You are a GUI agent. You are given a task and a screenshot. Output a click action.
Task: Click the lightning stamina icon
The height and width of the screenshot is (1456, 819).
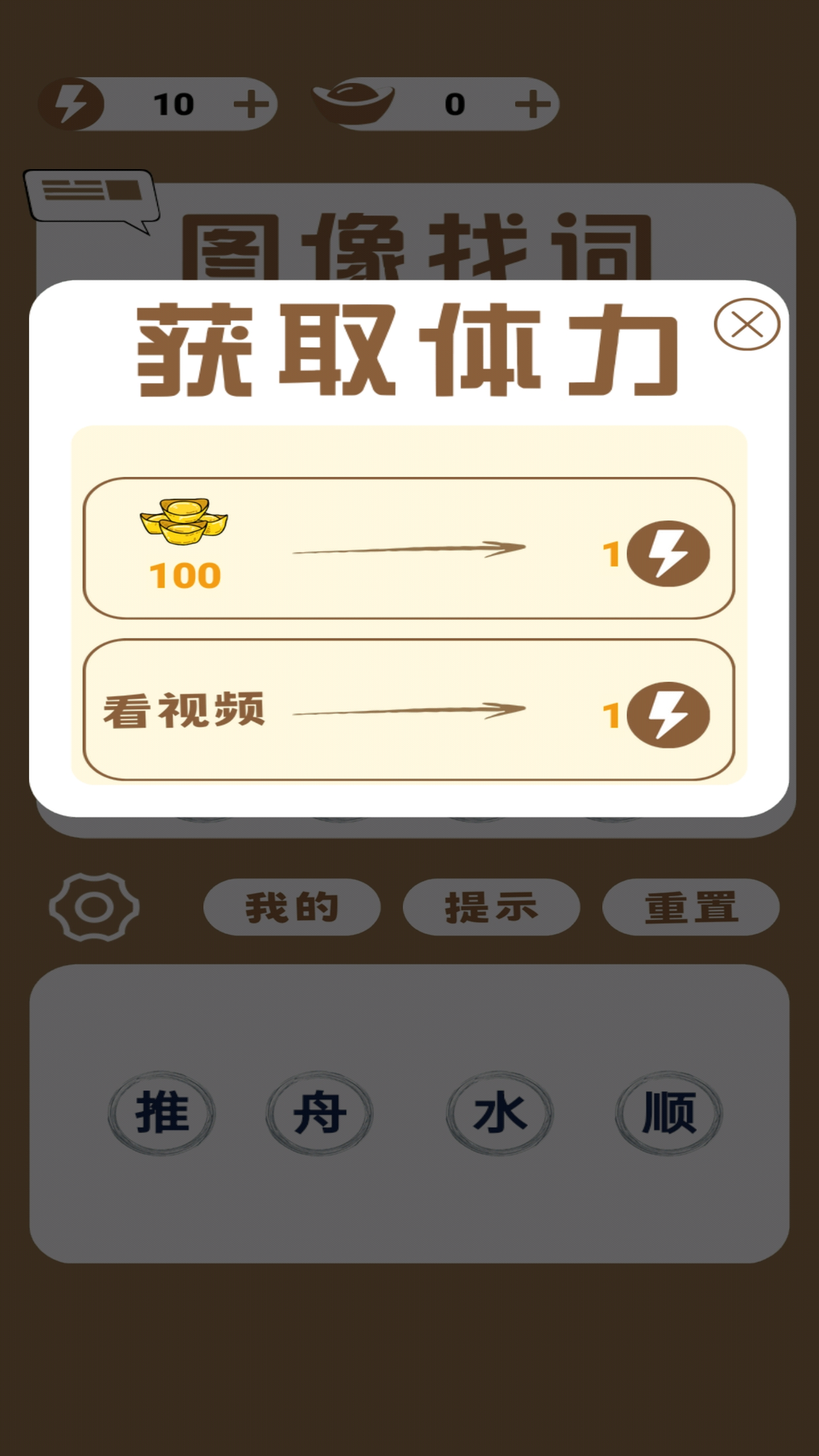click(x=72, y=105)
